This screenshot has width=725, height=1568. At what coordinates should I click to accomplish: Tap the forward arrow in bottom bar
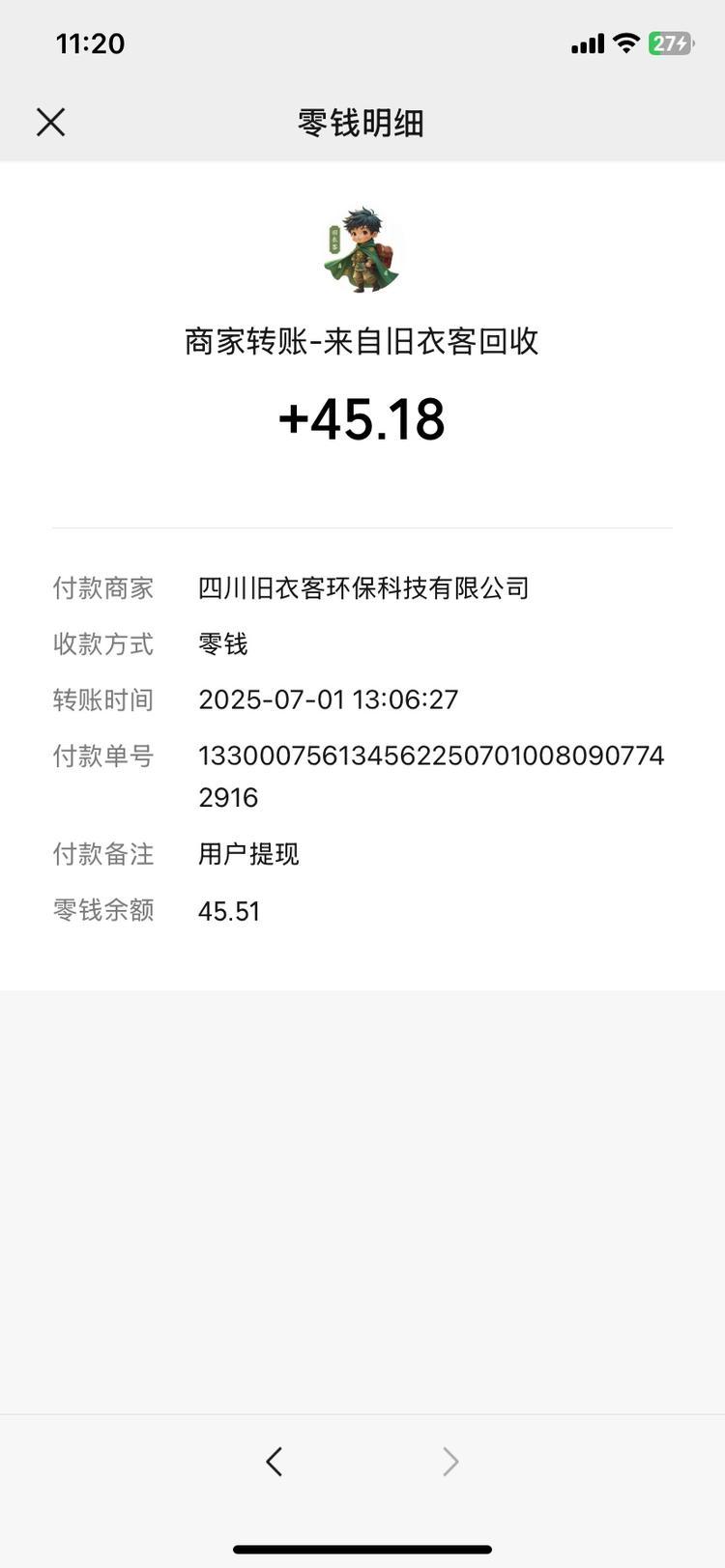450,1461
